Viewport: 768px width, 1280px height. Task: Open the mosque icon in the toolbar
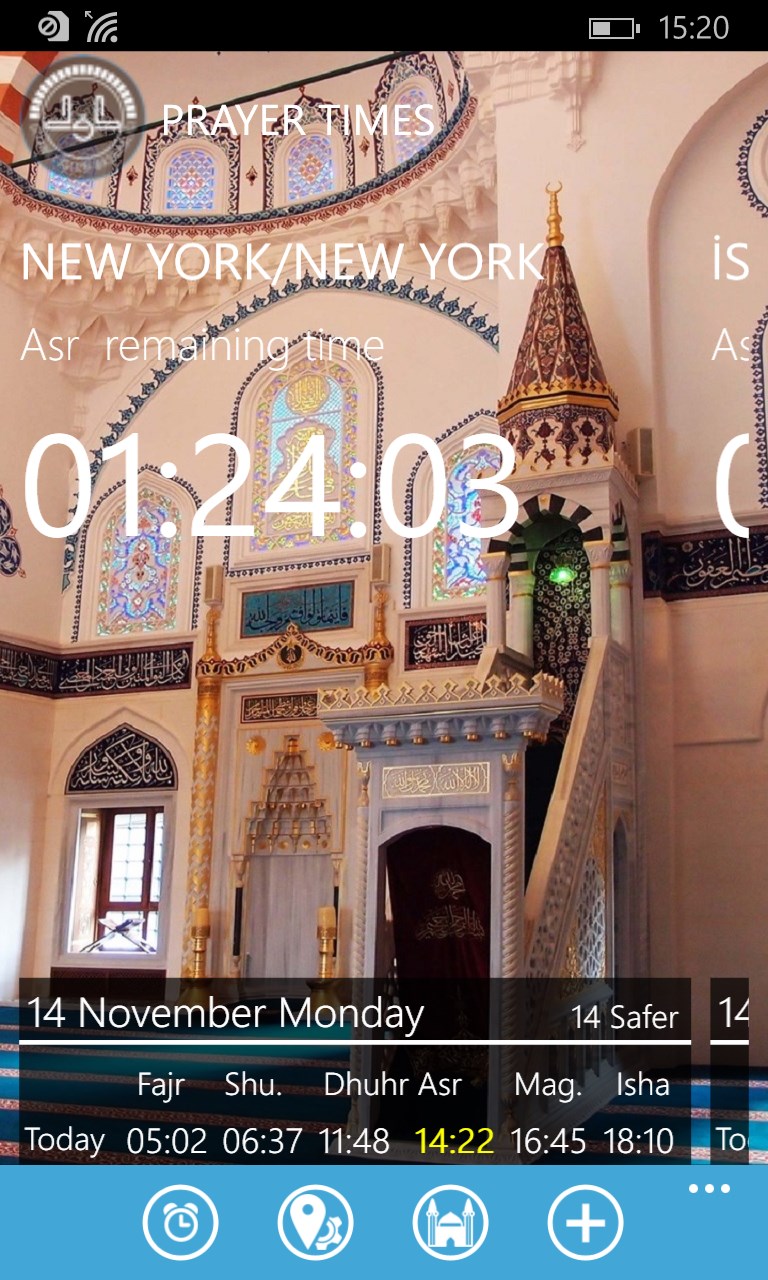(x=450, y=1222)
